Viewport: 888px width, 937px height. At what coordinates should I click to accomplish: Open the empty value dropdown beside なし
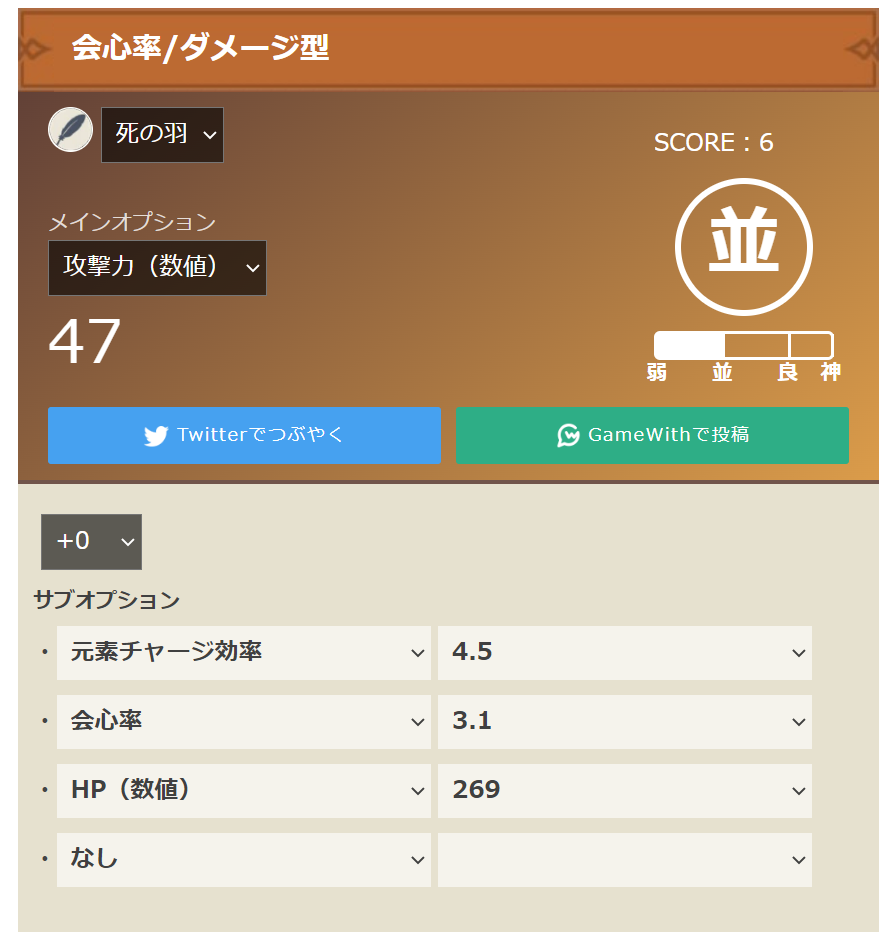624,860
